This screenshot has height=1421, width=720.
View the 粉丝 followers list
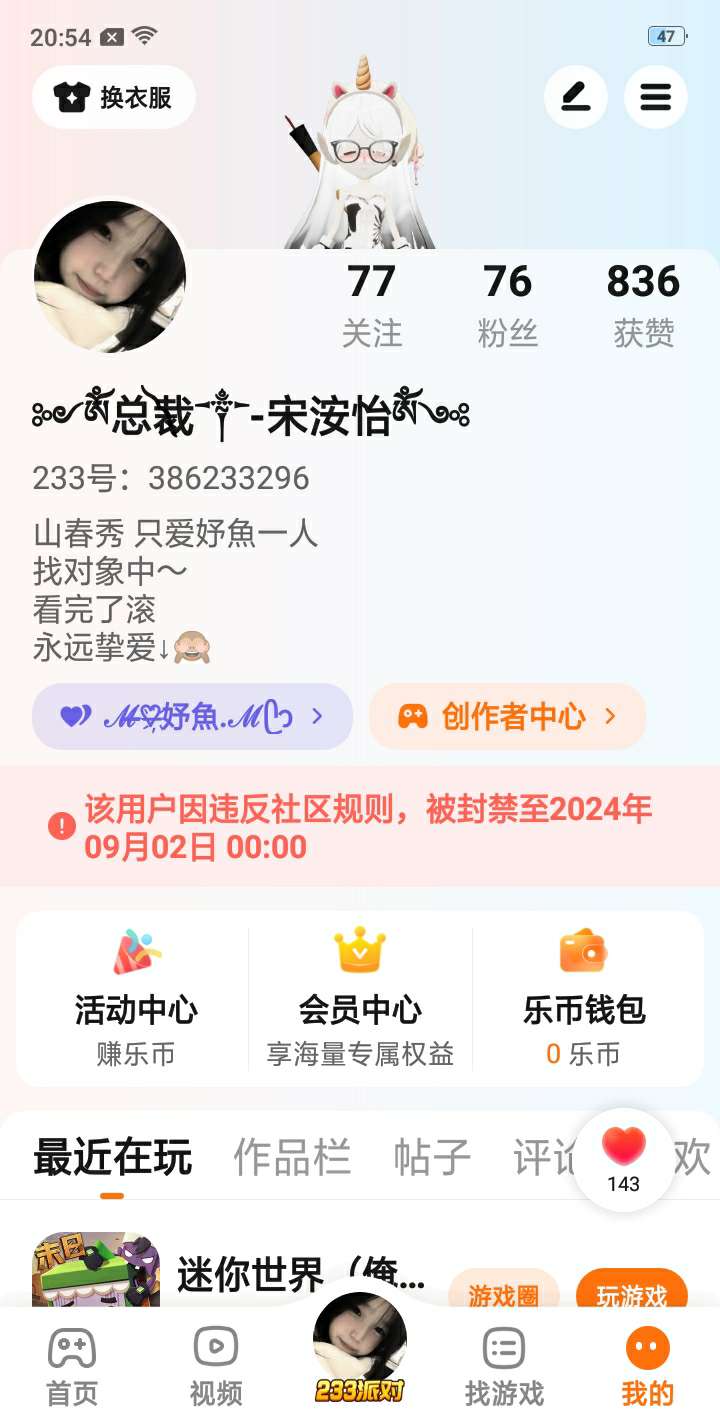pyautogui.click(x=508, y=305)
